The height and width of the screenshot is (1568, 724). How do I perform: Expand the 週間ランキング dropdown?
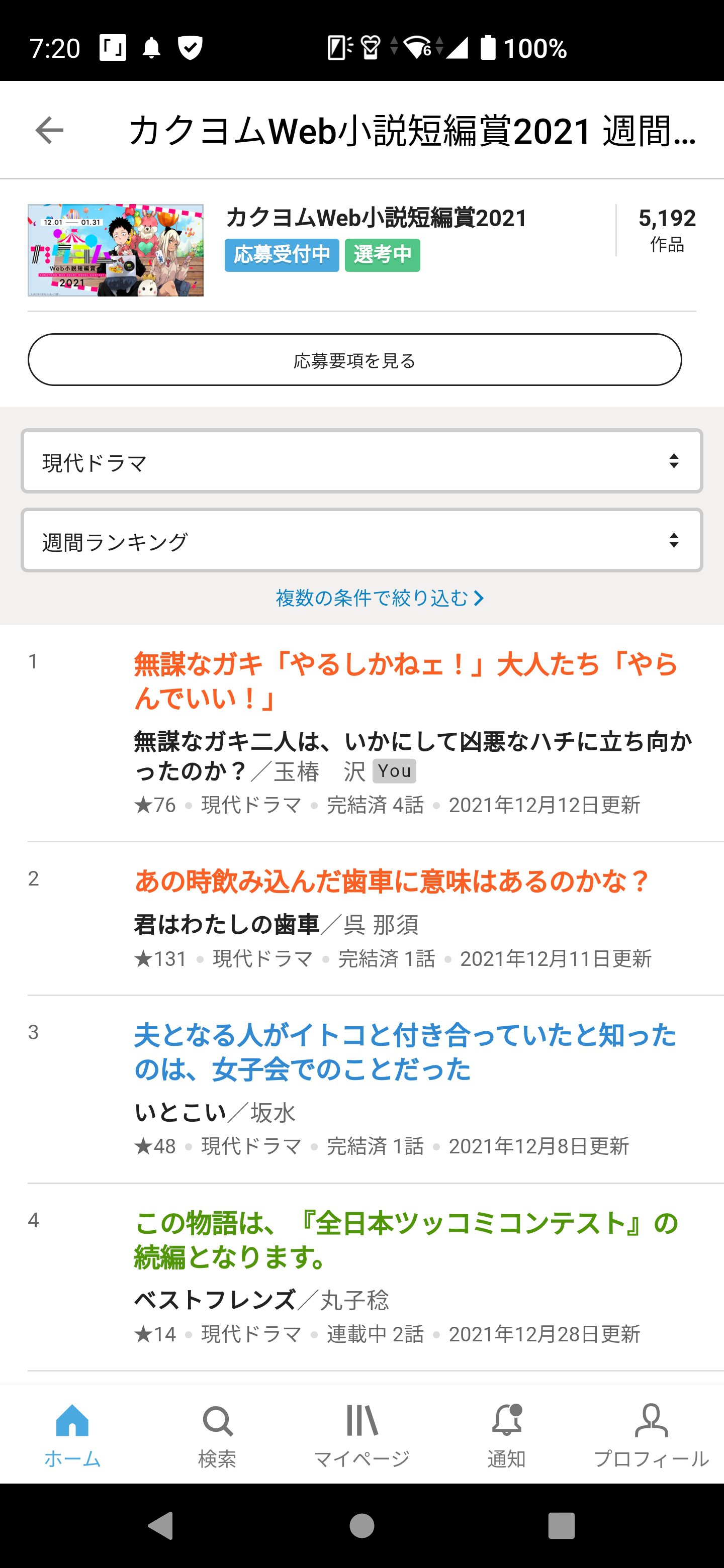pyautogui.click(x=361, y=541)
